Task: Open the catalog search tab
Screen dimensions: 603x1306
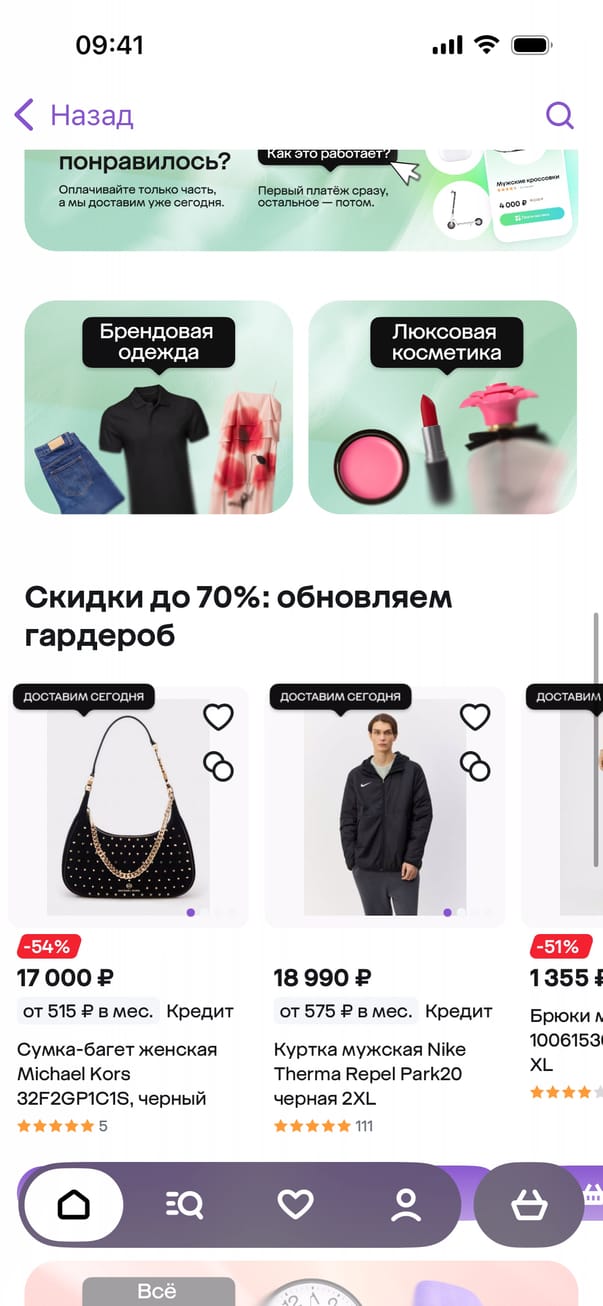Action: (x=184, y=1205)
